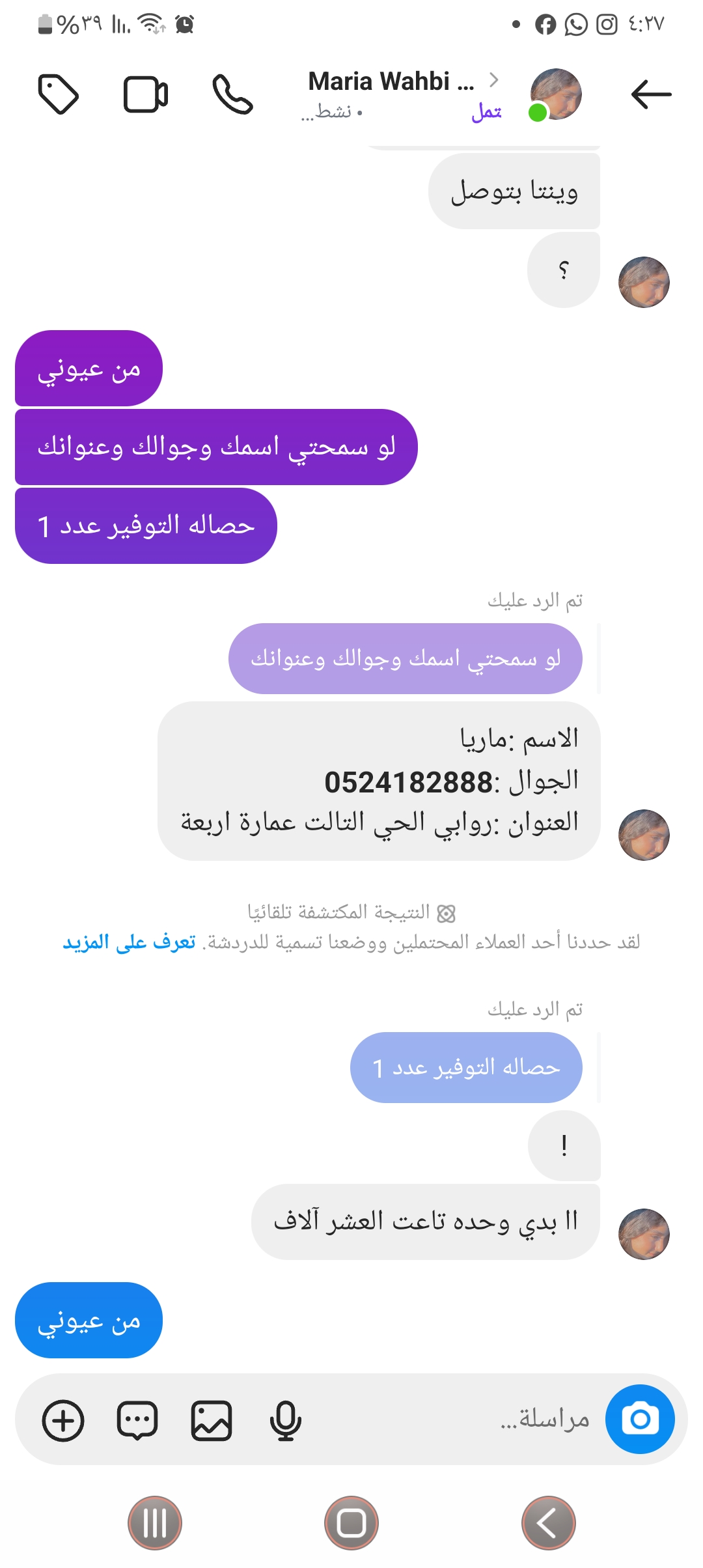Image resolution: width=703 pixels, height=1568 pixels.
Task: Start a video call with Maria Wahbi
Action: click(146, 95)
